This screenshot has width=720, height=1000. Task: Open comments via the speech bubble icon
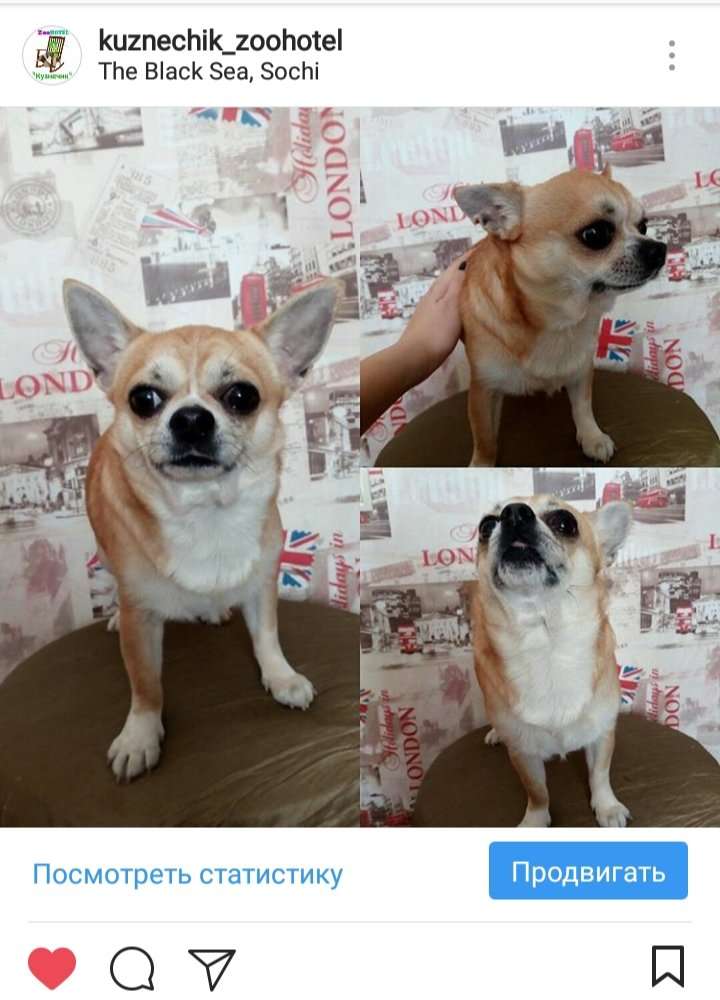point(132,968)
